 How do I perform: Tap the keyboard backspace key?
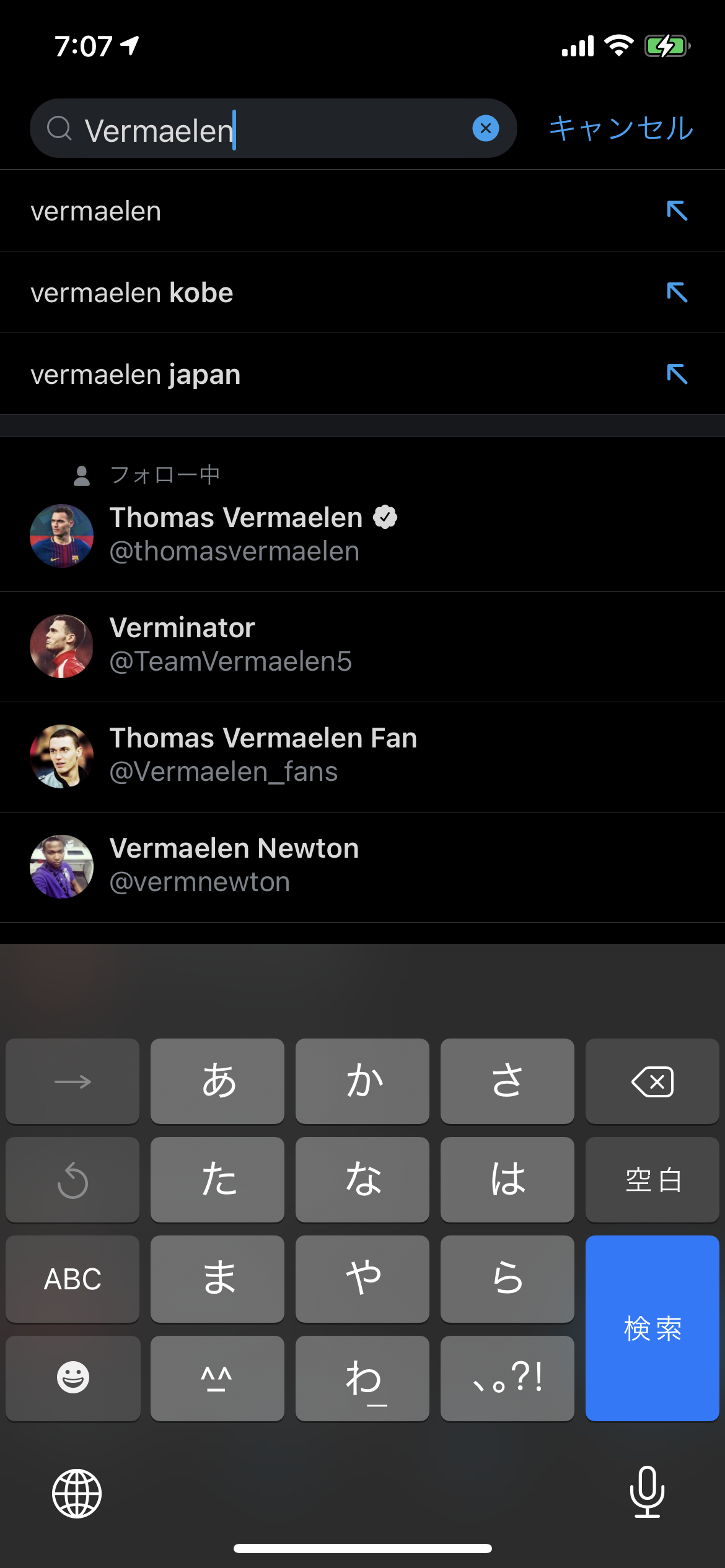coord(652,1081)
